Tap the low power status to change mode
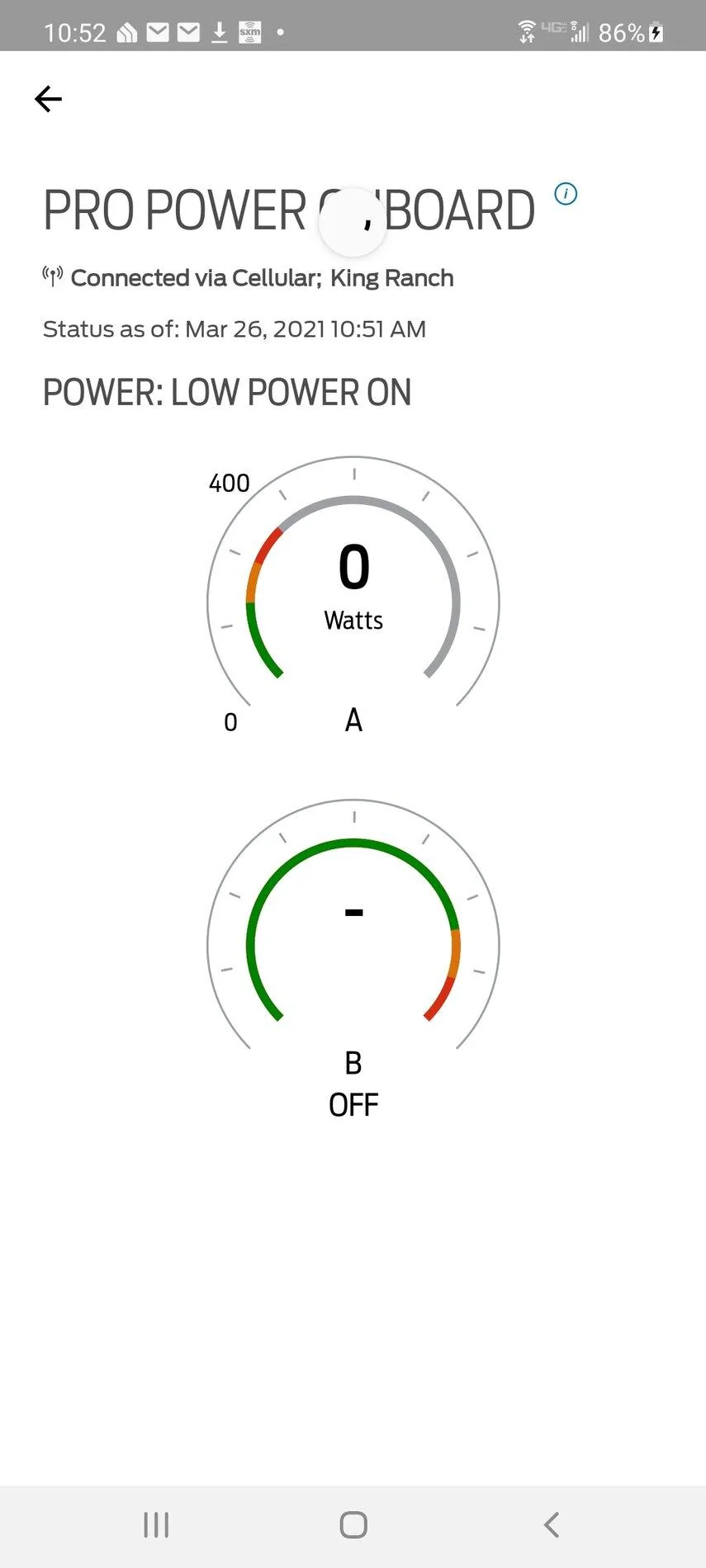 point(227,391)
